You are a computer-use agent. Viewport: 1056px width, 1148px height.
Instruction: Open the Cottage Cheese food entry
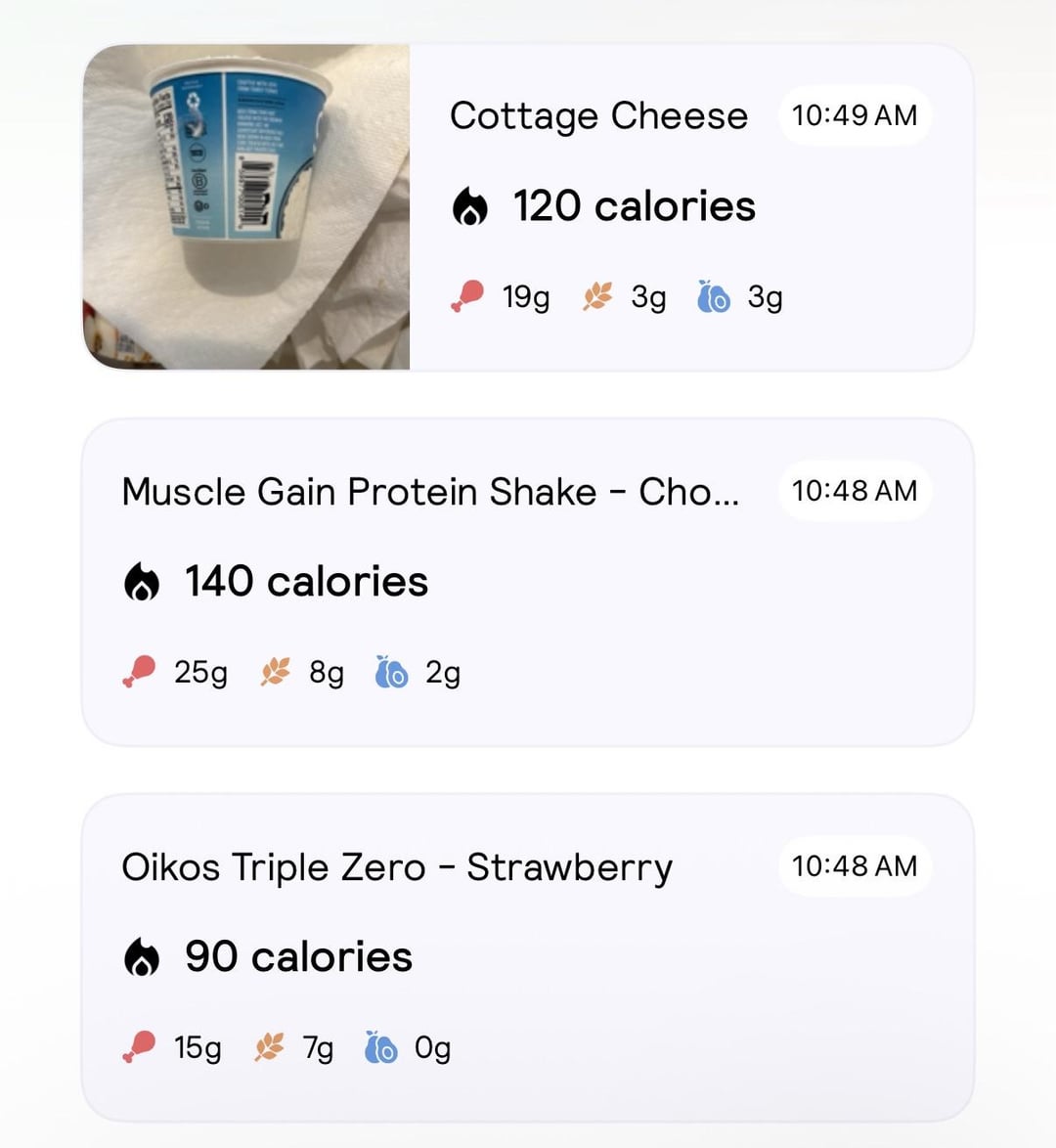pos(598,116)
